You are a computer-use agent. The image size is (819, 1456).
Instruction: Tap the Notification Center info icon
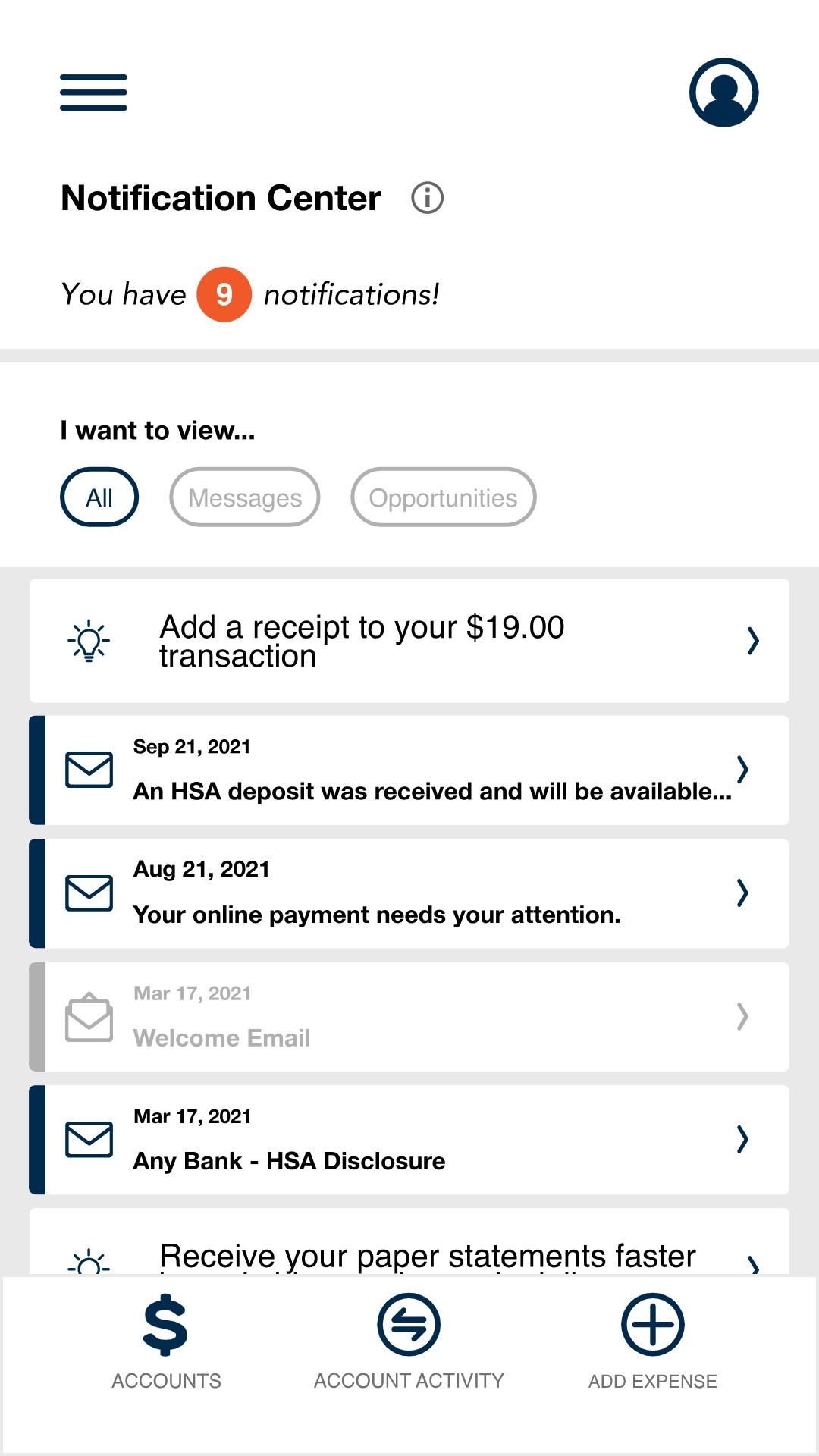[427, 198]
